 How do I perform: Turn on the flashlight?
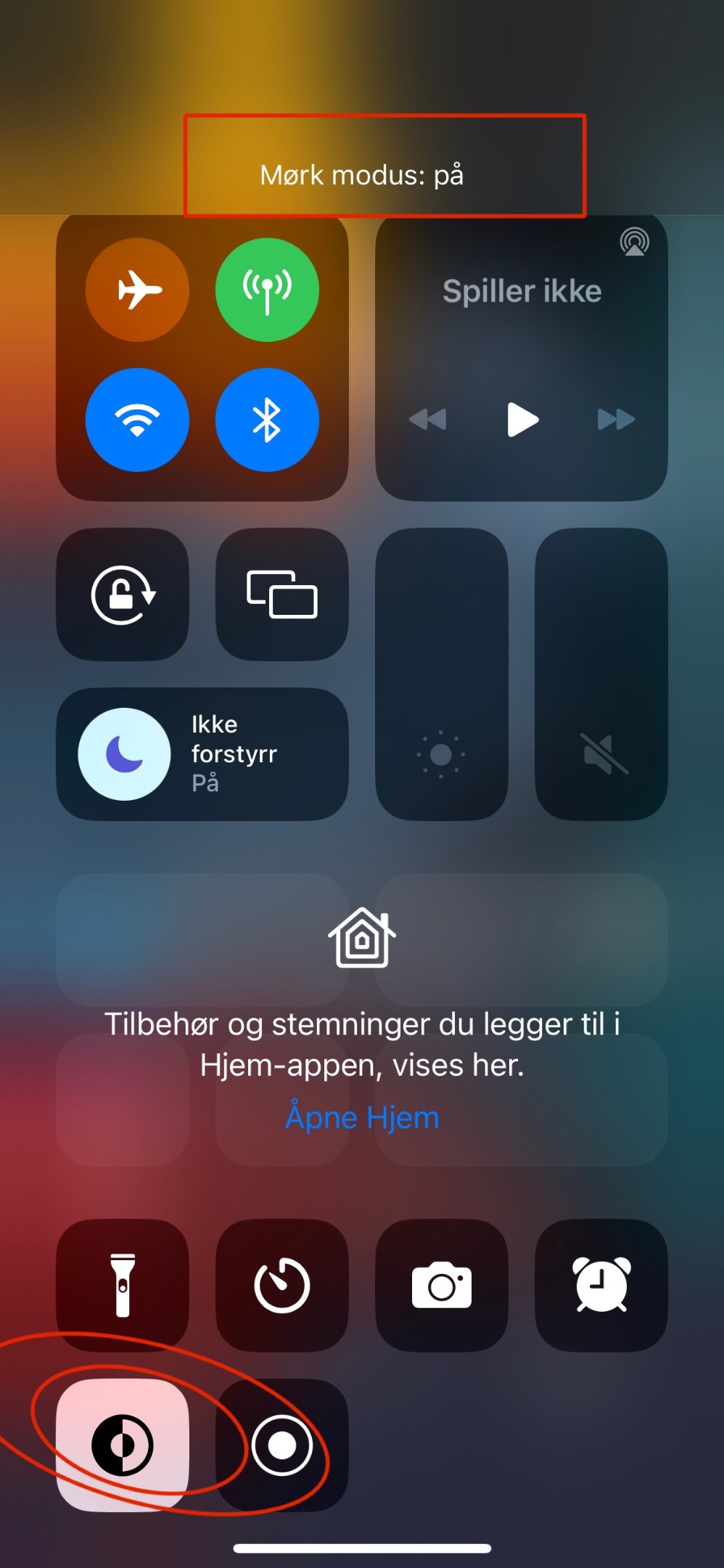pos(123,1285)
